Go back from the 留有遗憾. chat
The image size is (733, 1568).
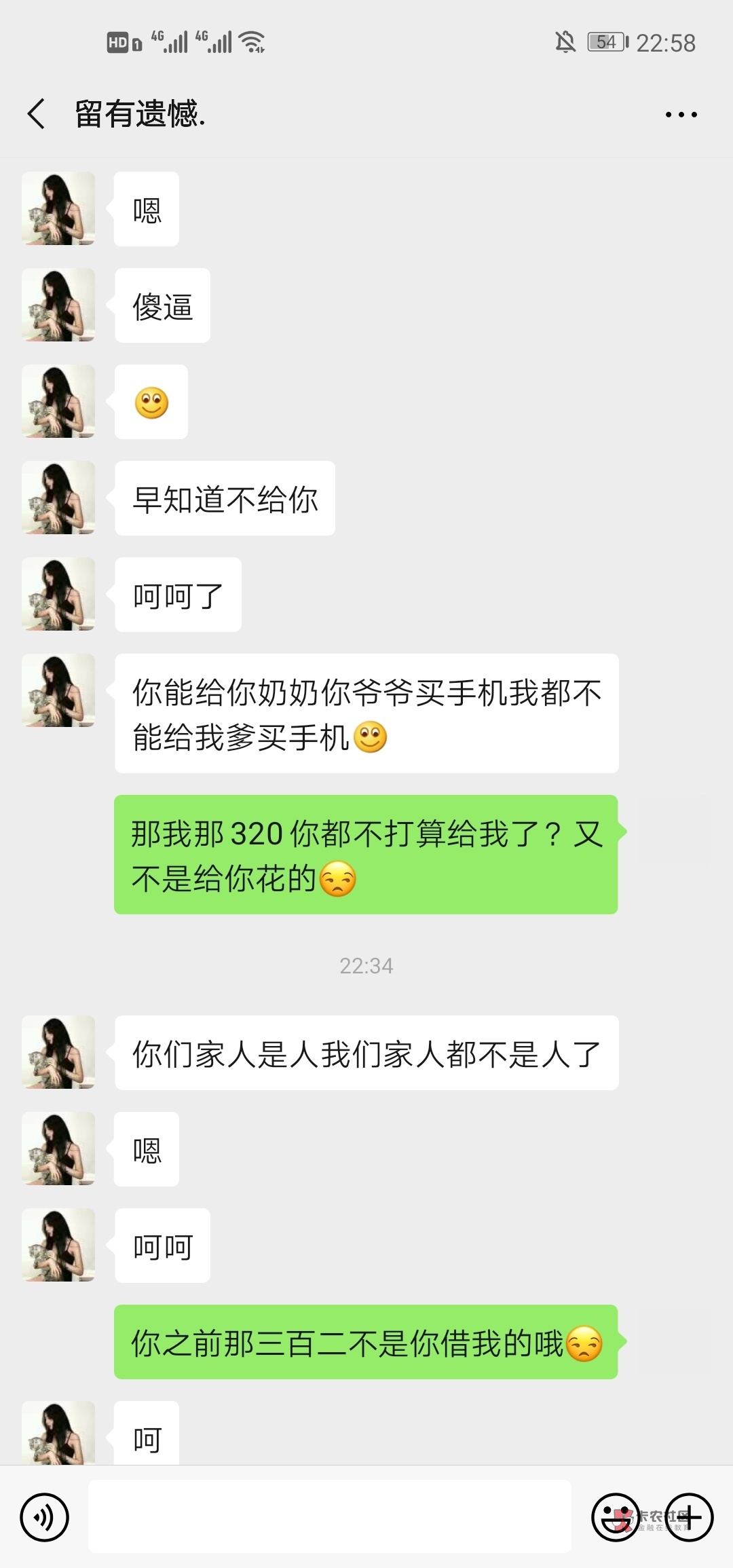click(37, 113)
